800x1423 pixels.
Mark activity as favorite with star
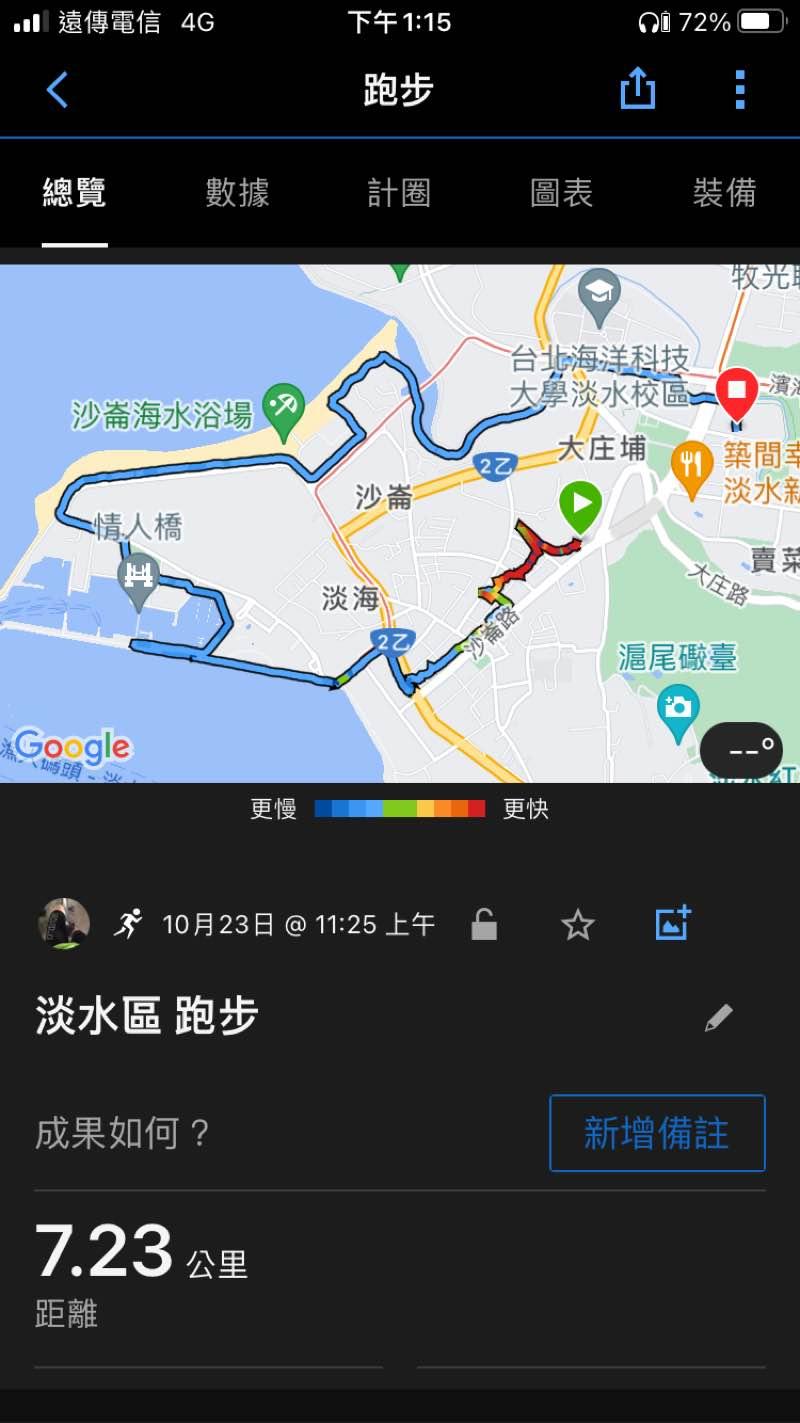578,924
